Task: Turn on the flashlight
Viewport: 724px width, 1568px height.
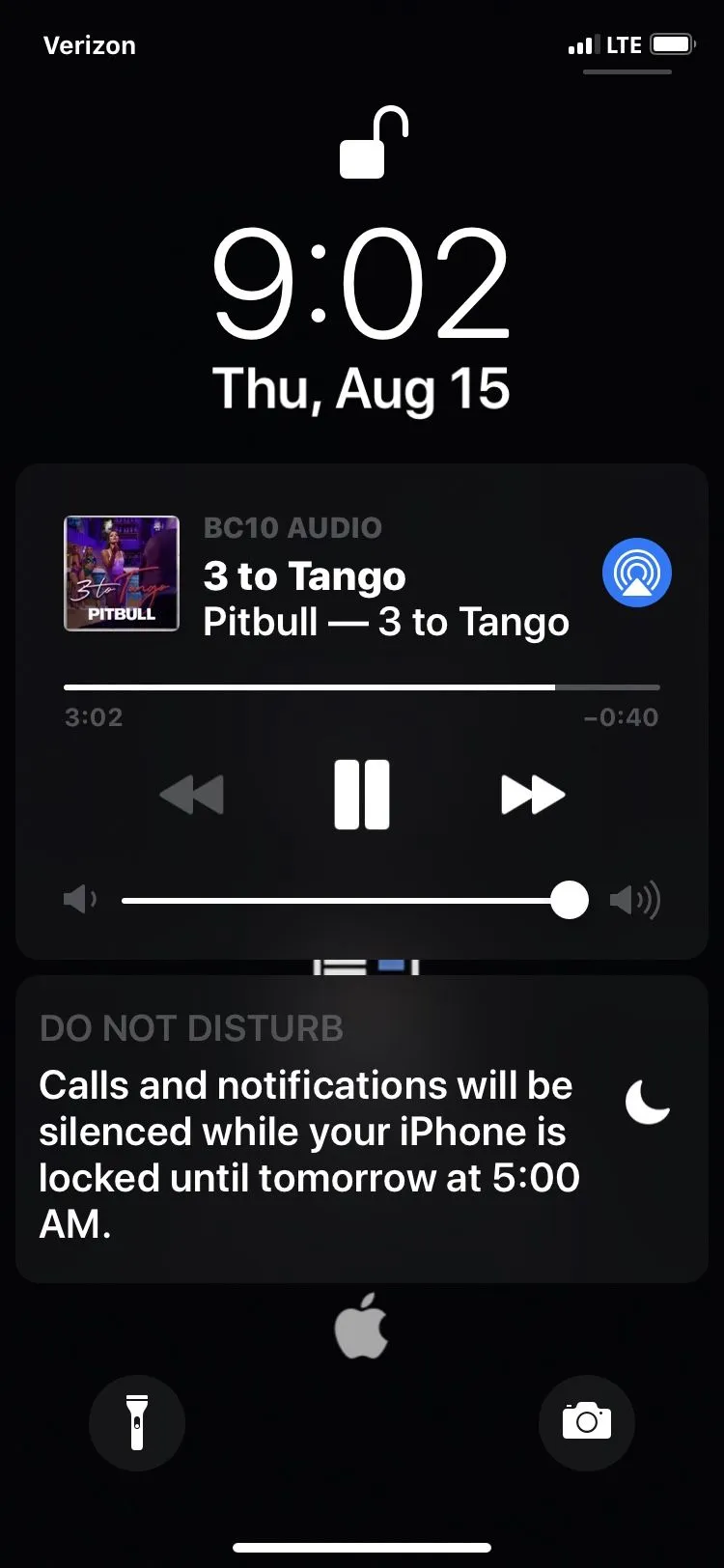Action: pos(137,1422)
